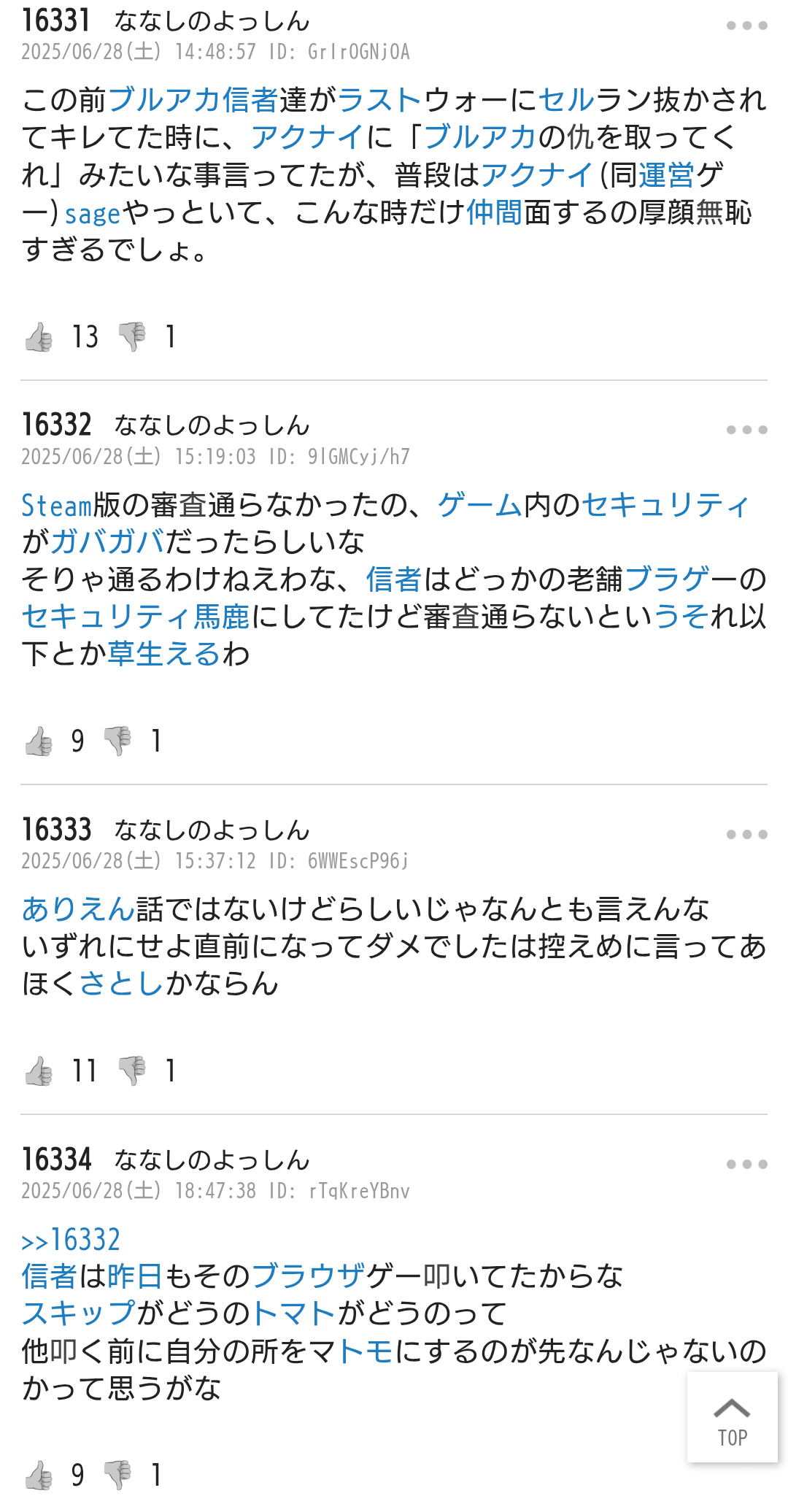Open the three-dot menu for comment 16333
Image resolution: width=788 pixels, height=1512 pixels.
[x=746, y=834]
